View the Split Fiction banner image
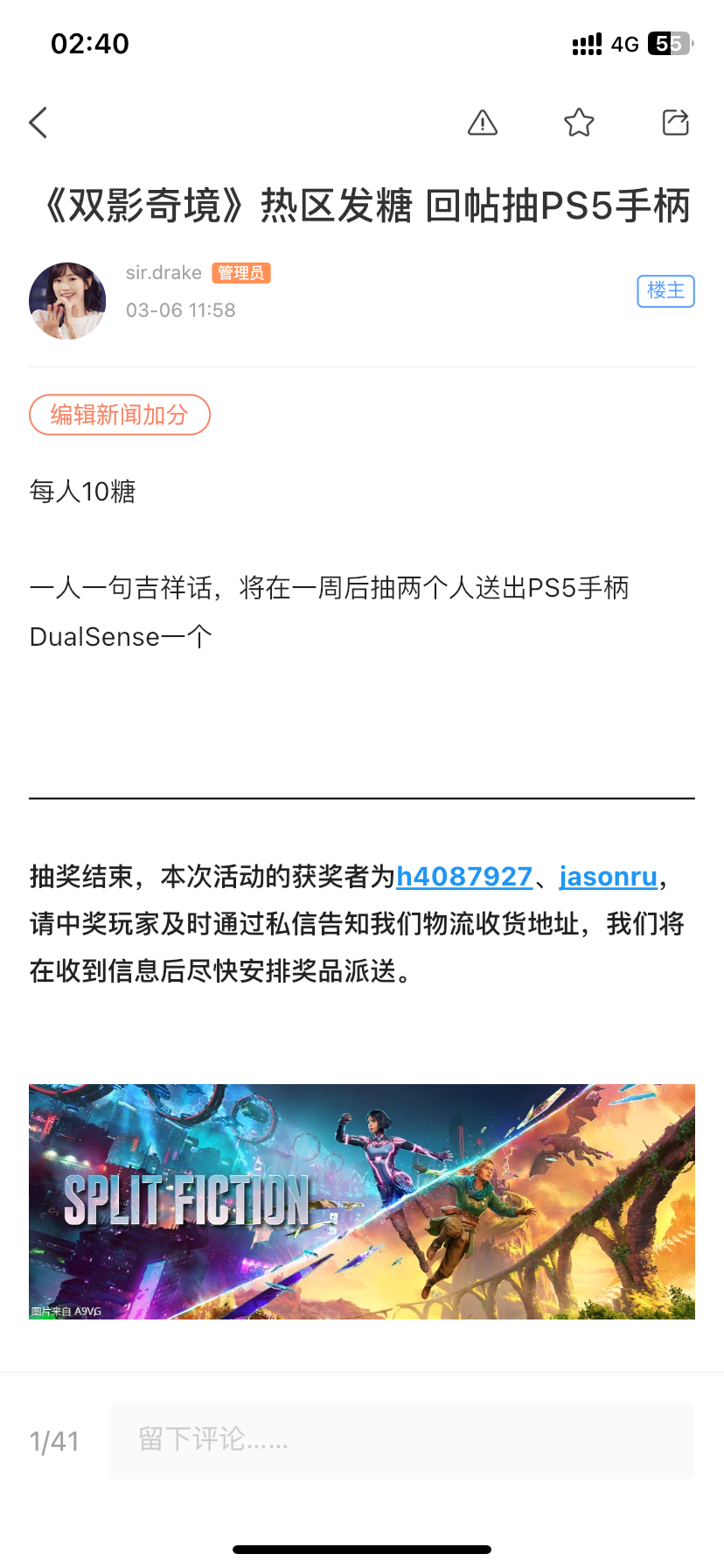 [x=362, y=1201]
